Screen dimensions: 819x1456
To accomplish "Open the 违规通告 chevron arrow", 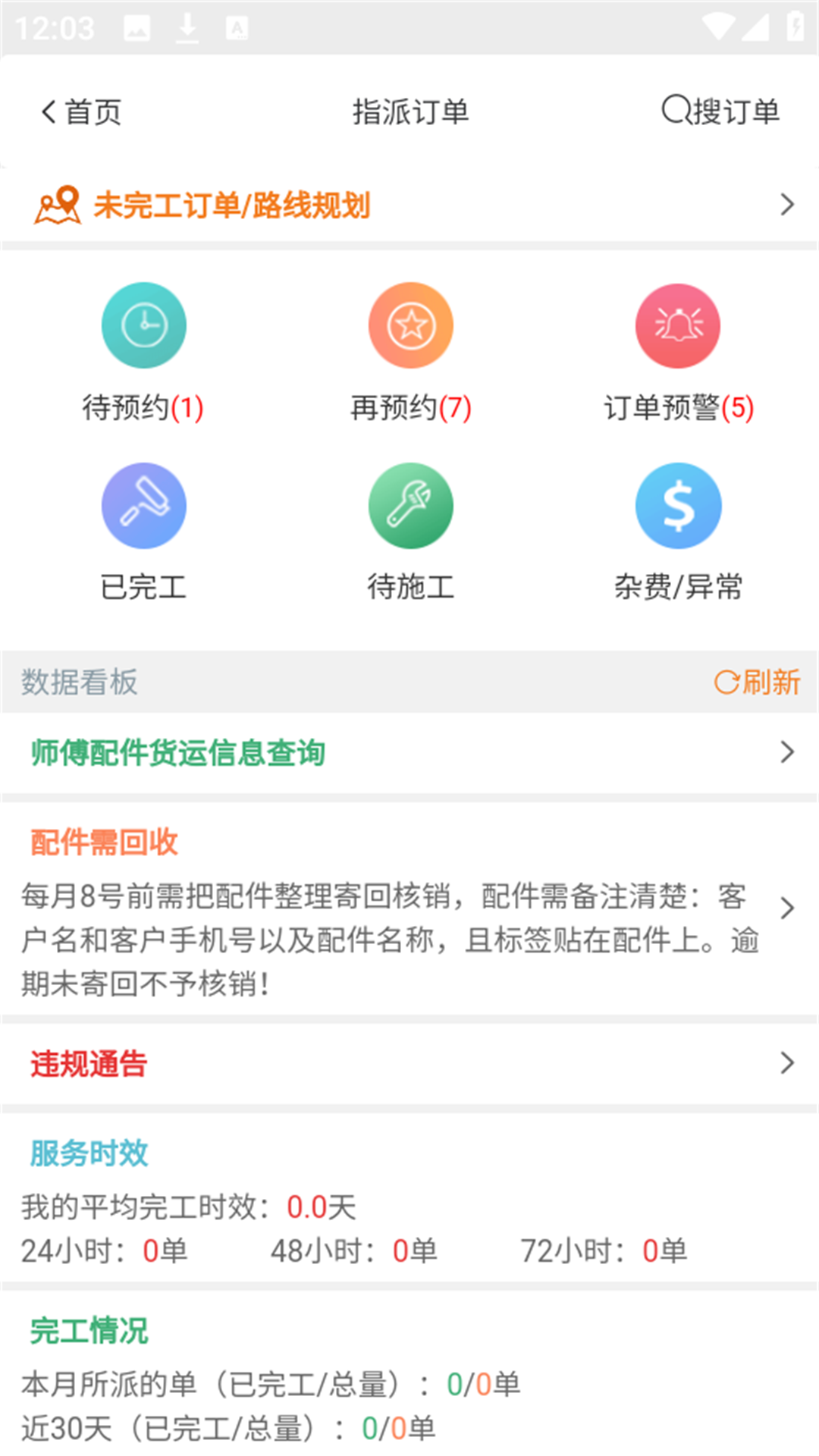I will coord(786,1064).
